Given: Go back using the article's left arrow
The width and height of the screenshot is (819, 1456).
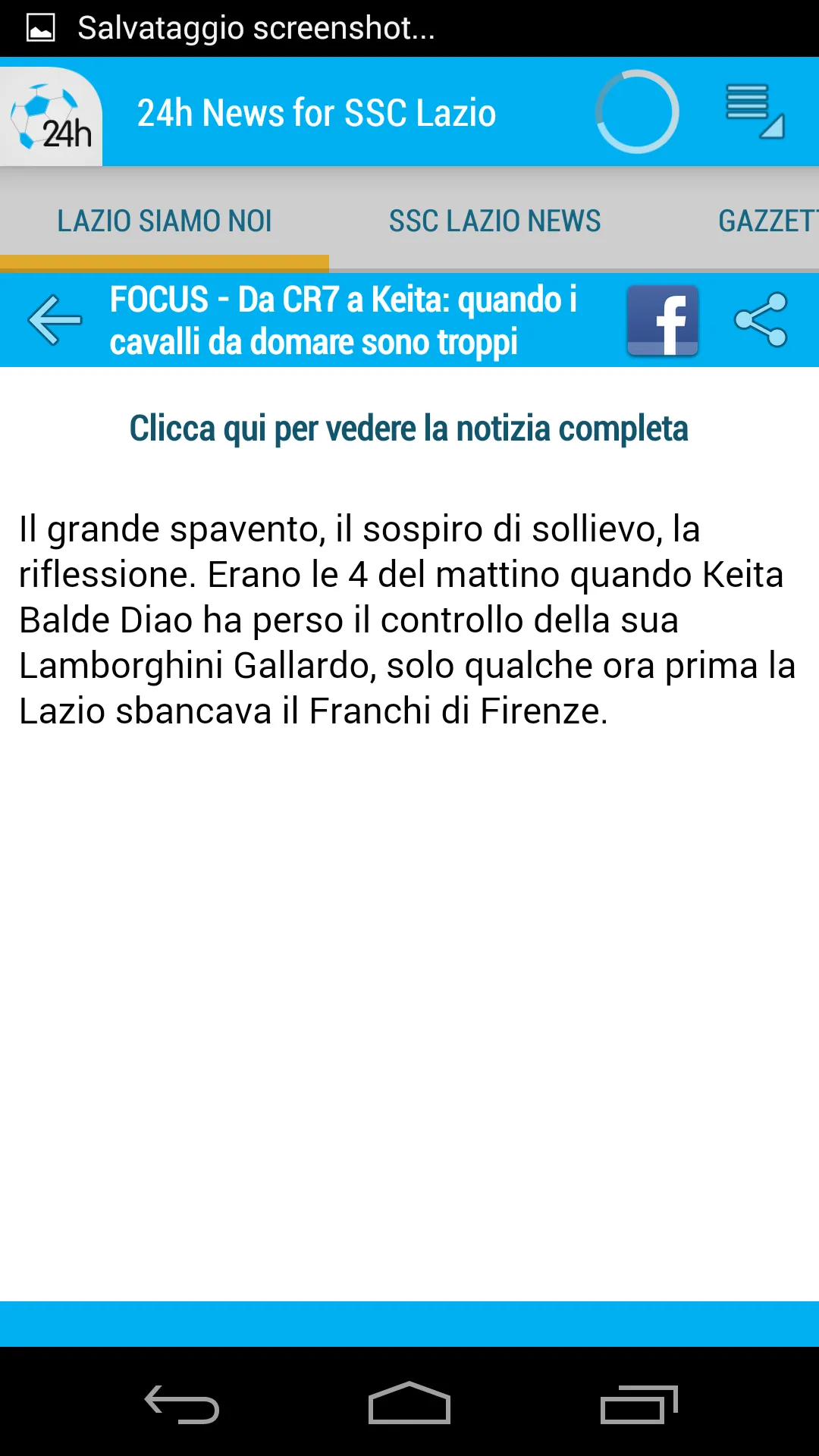Looking at the screenshot, I should tap(55, 320).
